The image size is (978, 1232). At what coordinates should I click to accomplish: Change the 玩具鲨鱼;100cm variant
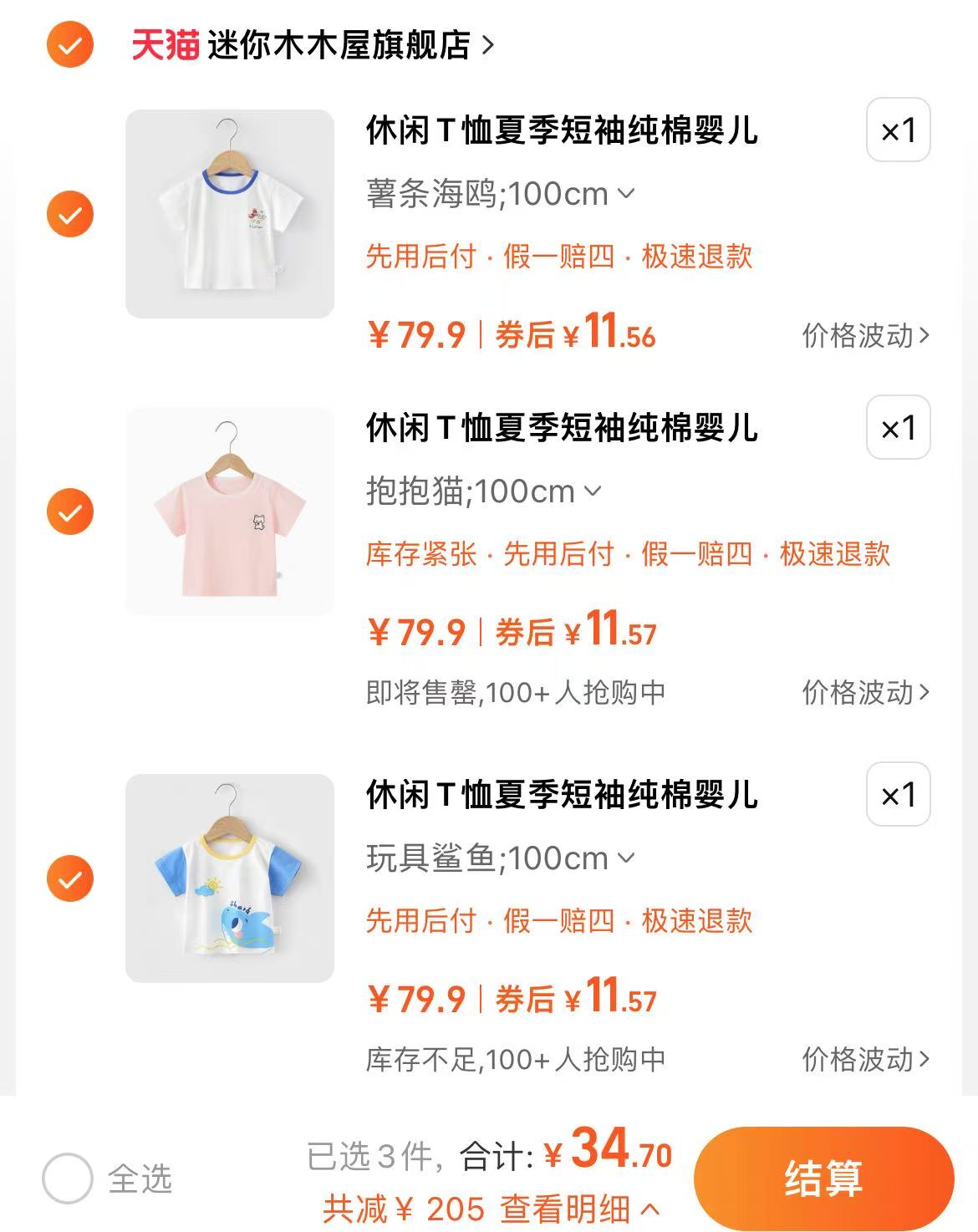pos(500,858)
